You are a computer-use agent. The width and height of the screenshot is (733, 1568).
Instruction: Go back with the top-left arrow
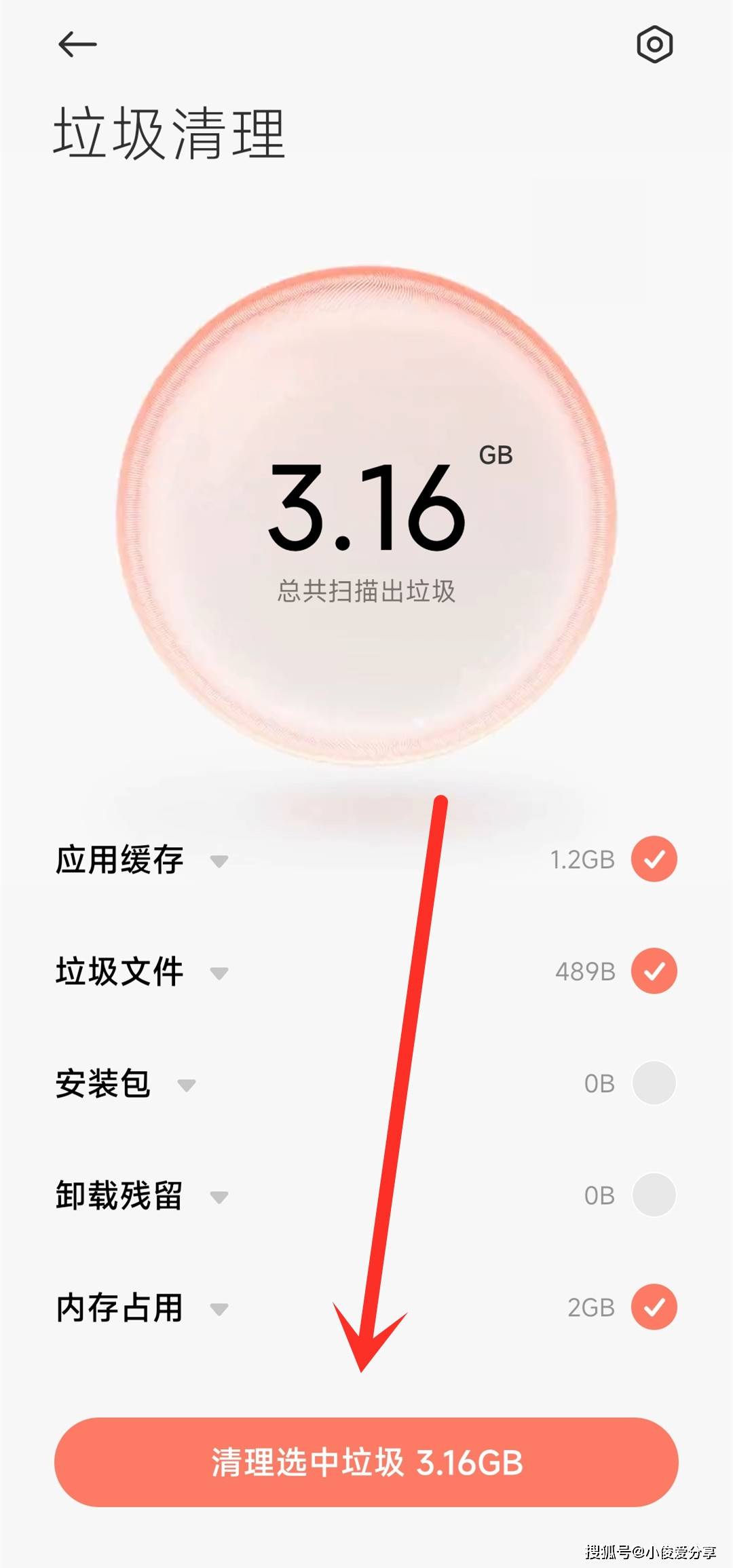pyautogui.click(x=77, y=45)
